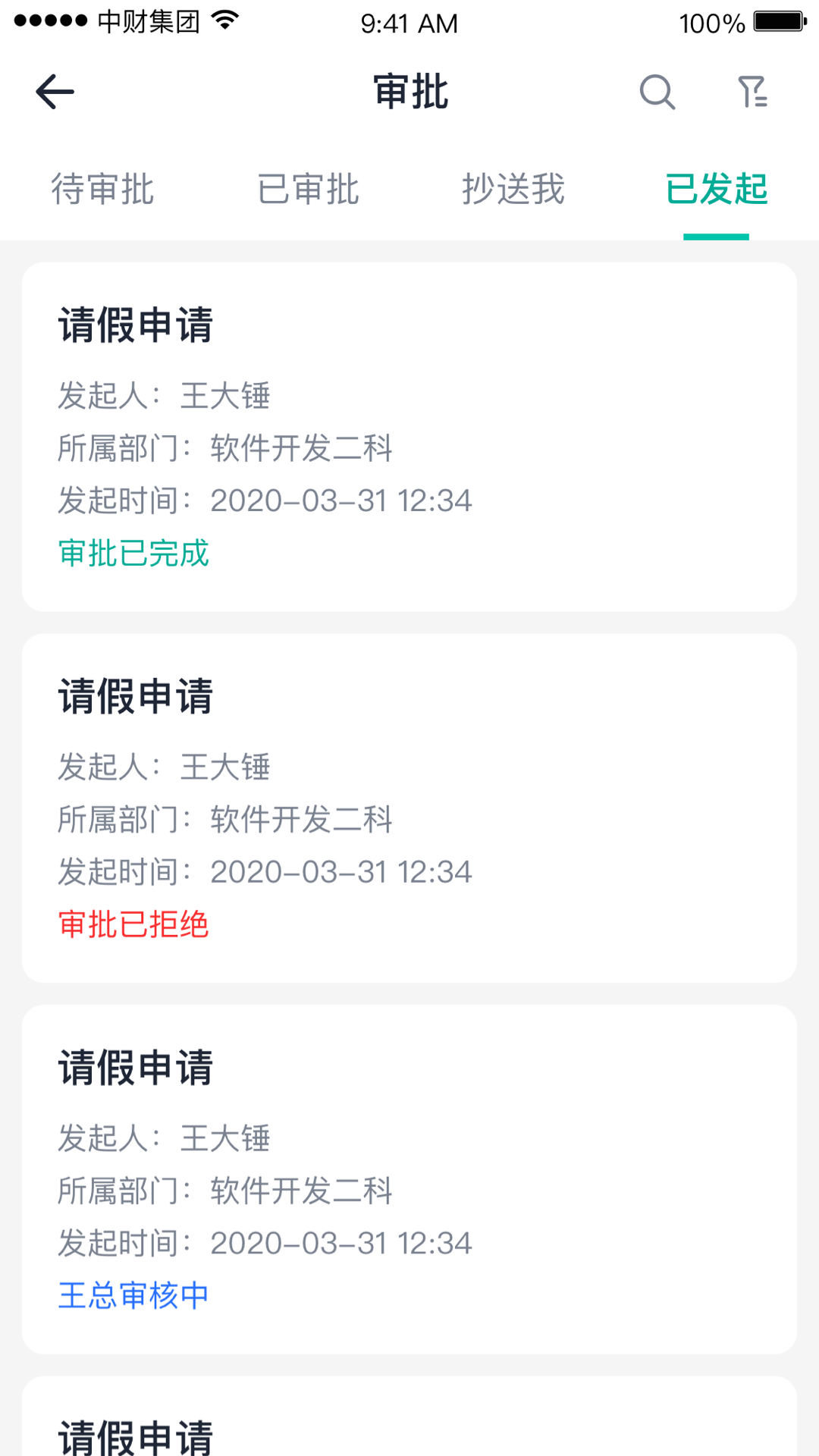
Task: Tap the clock showing 9:41 AM
Action: [409, 23]
